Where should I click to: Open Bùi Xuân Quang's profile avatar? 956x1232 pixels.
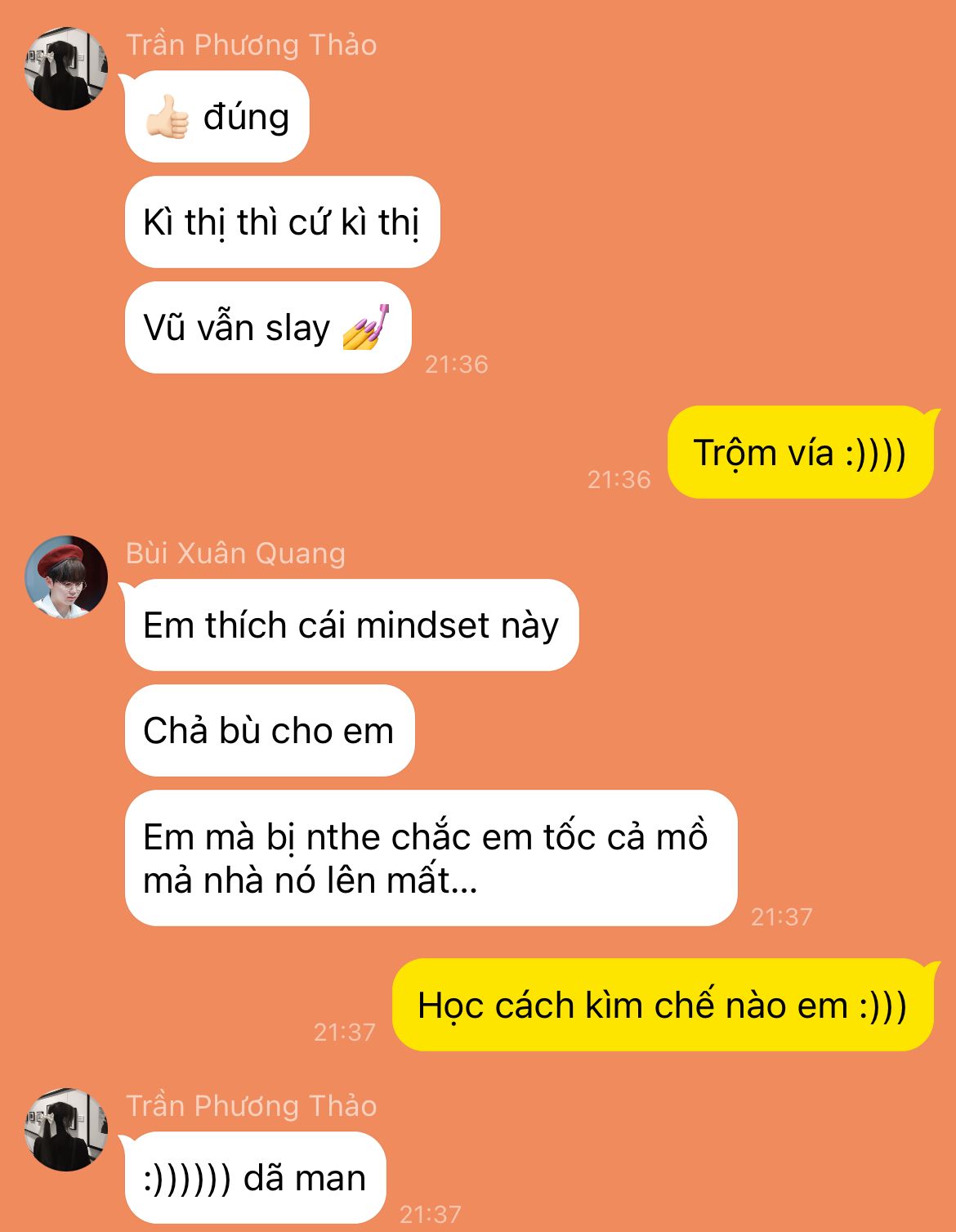(x=66, y=576)
